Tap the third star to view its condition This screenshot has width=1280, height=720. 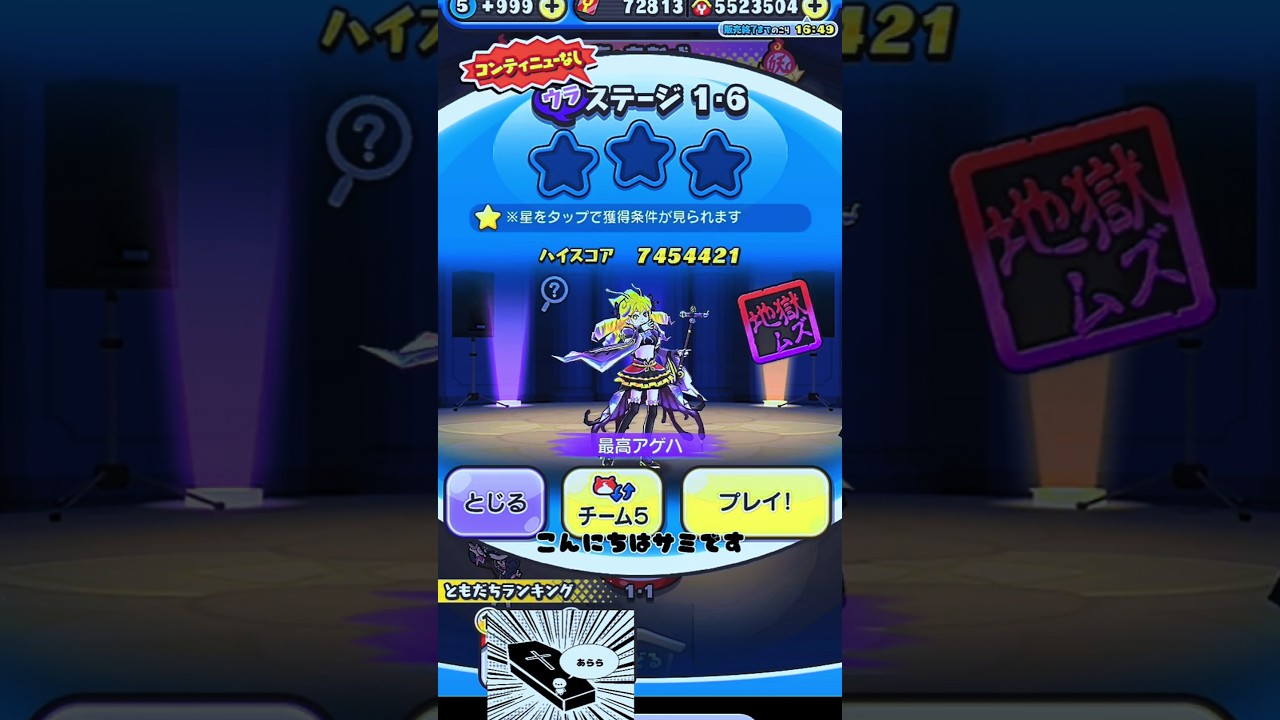tap(716, 163)
